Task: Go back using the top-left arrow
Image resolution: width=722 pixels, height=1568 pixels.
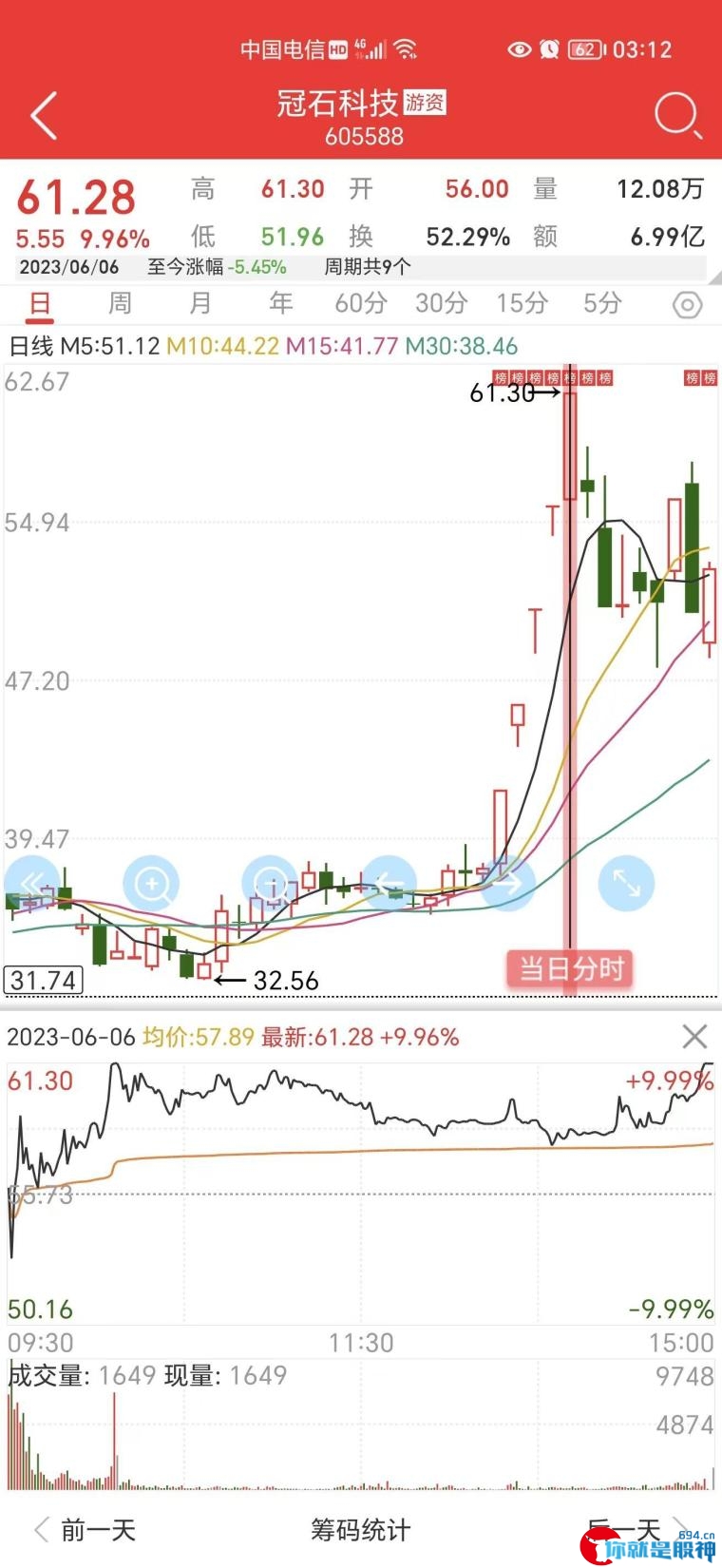Action: click(45, 115)
